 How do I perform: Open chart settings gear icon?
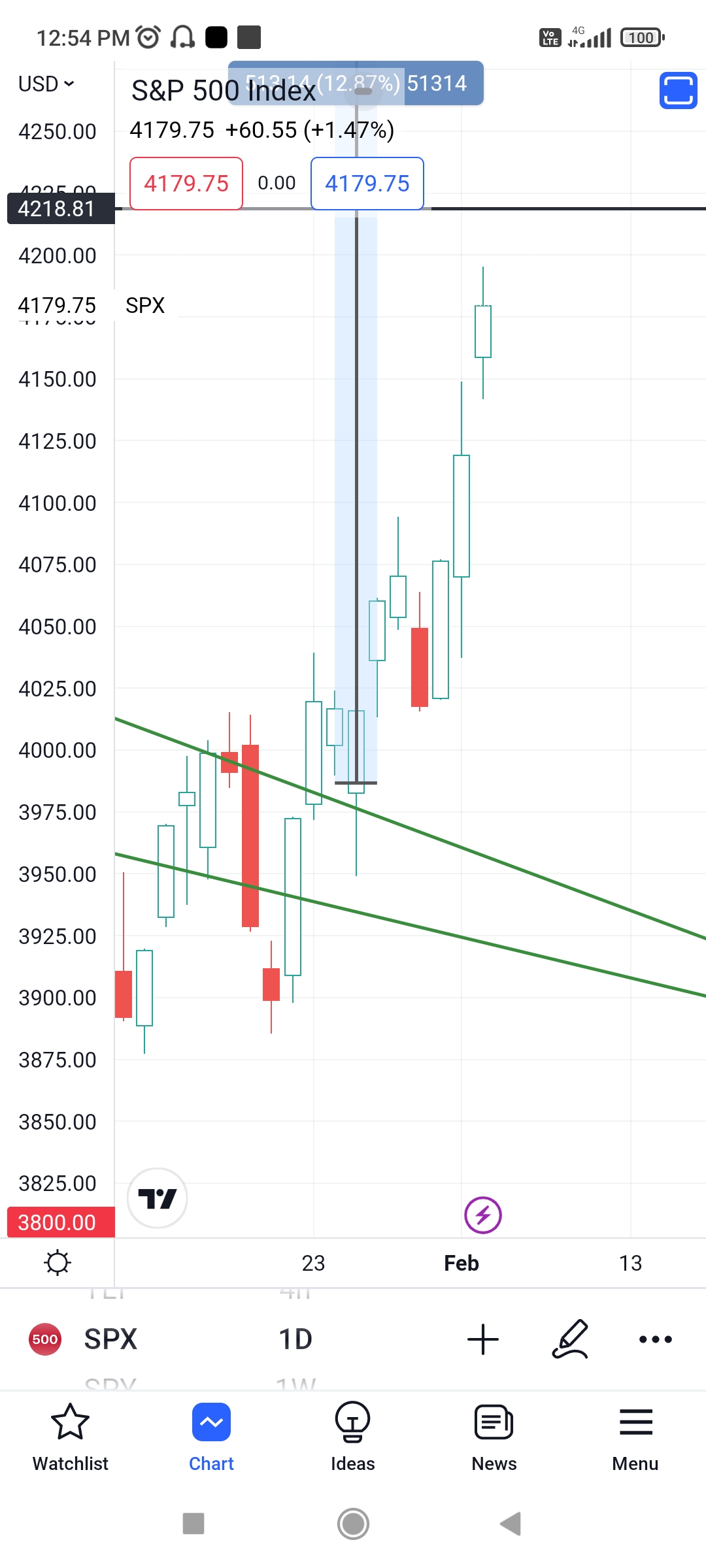(x=58, y=1262)
